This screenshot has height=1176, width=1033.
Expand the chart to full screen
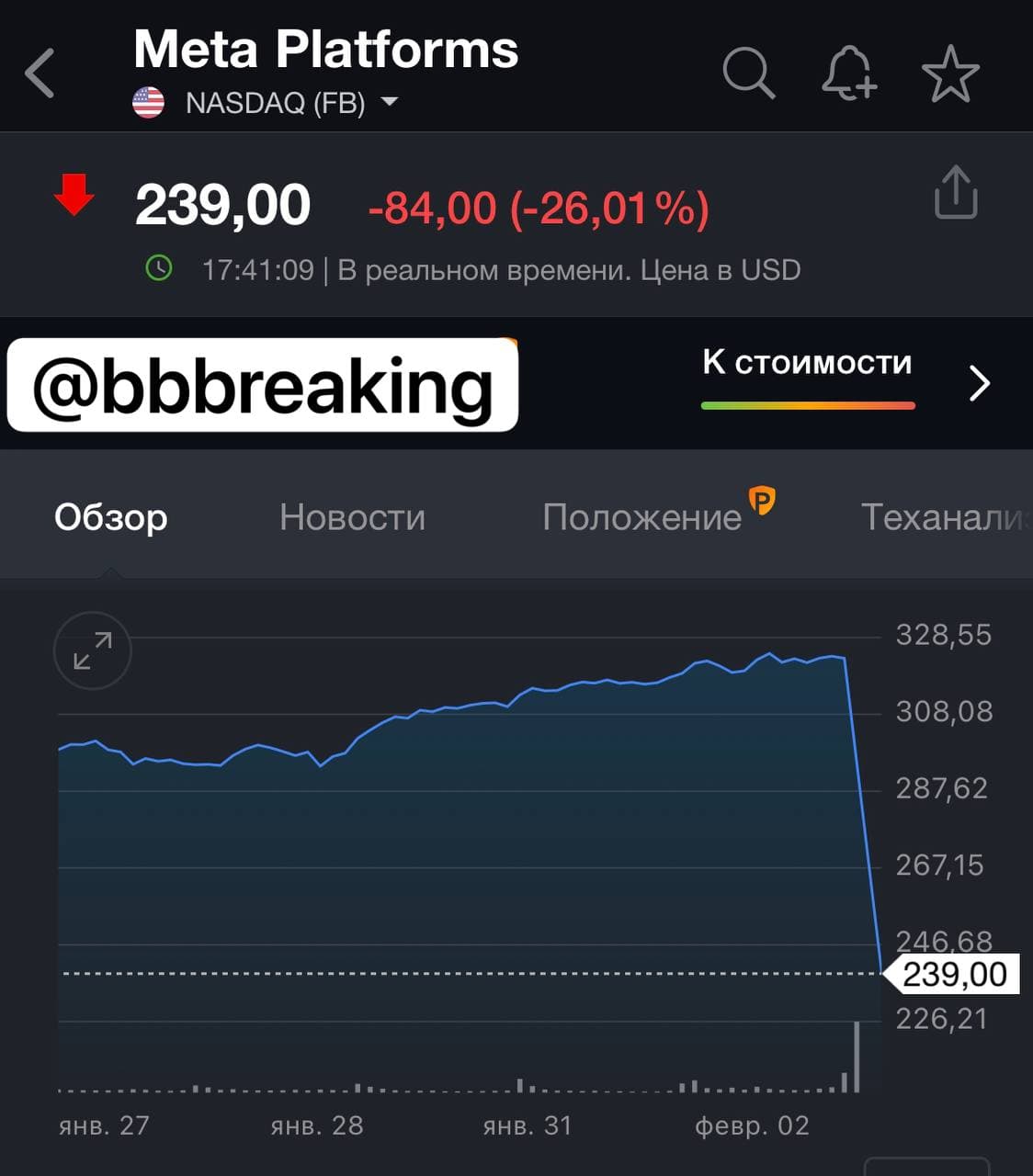click(x=93, y=650)
